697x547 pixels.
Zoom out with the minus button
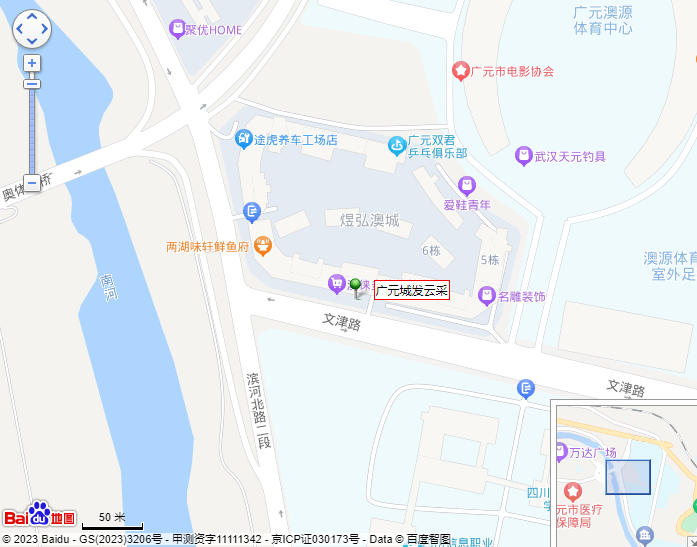pyautogui.click(x=32, y=182)
